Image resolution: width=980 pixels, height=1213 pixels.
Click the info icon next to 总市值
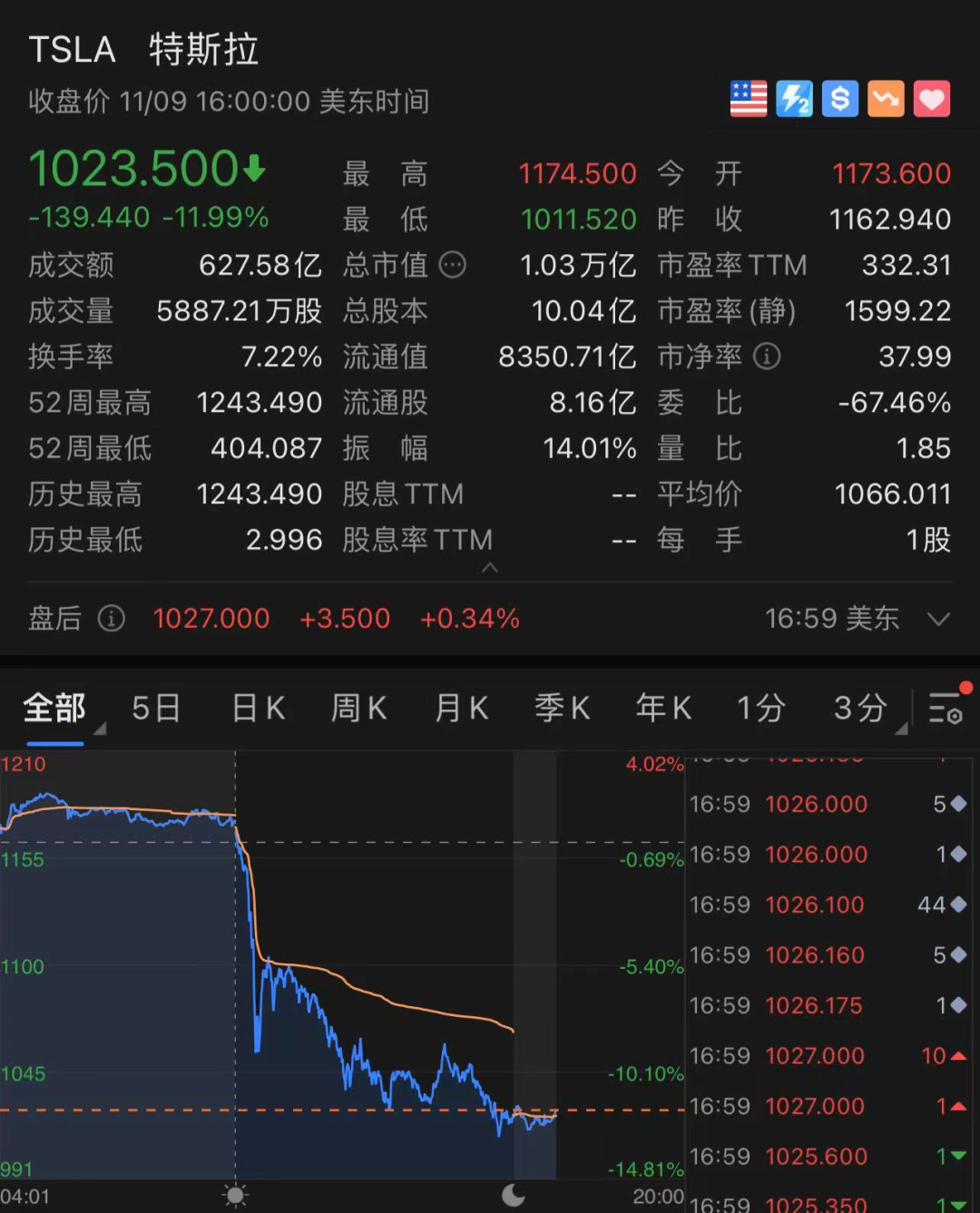[x=453, y=265]
